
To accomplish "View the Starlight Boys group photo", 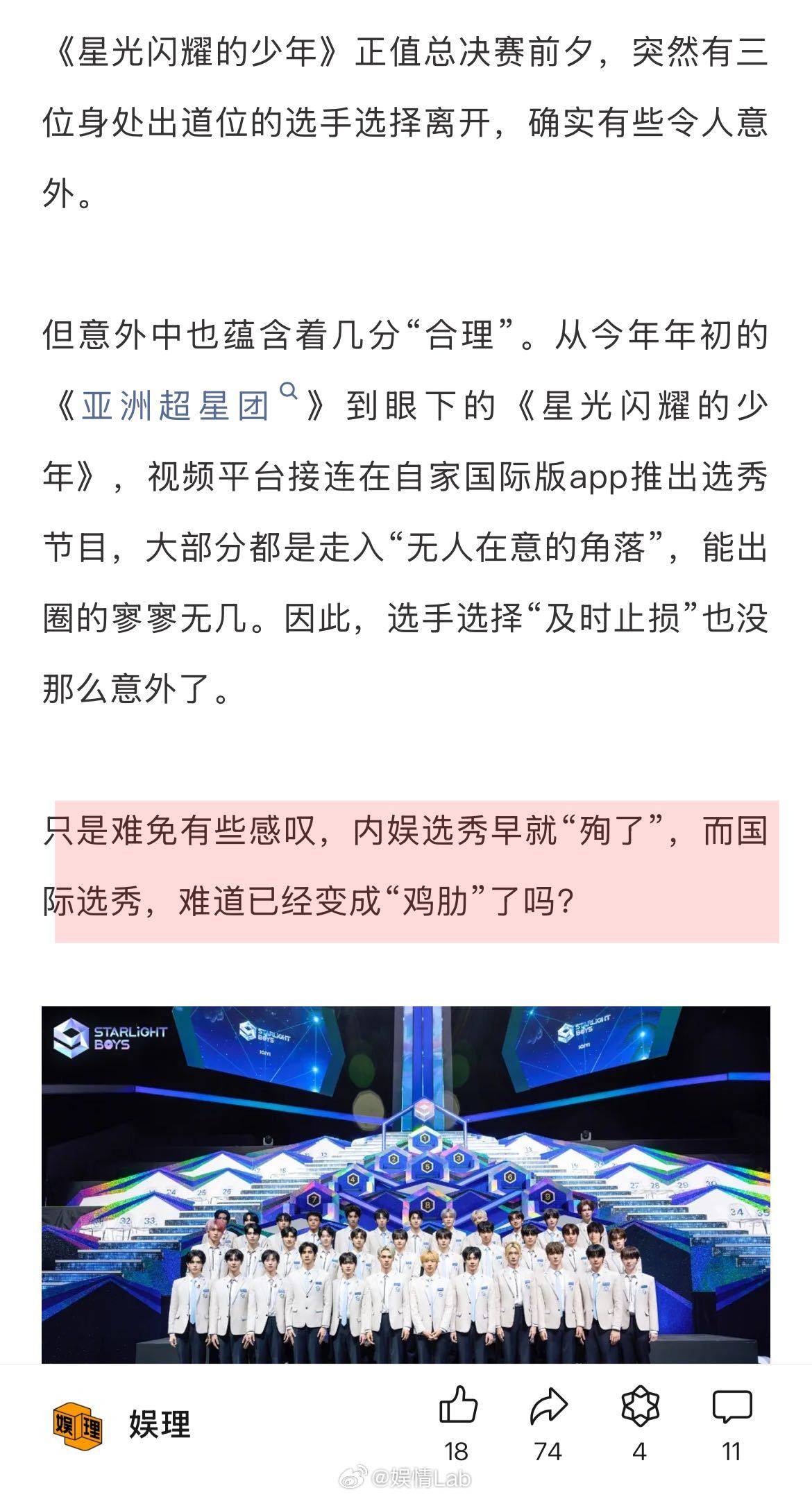I will coord(405,1183).
